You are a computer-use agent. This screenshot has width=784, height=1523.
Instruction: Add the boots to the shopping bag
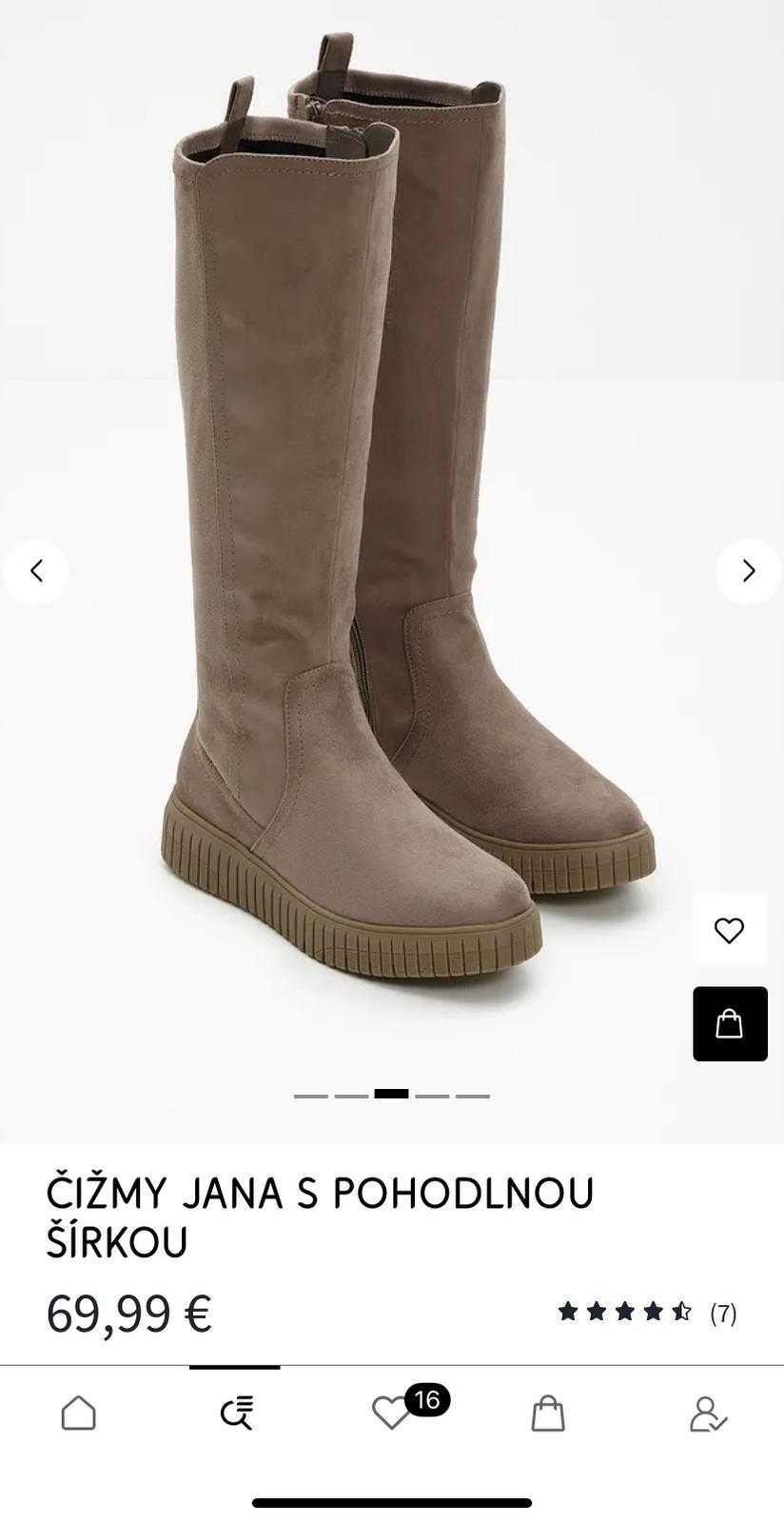(729, 1024)
